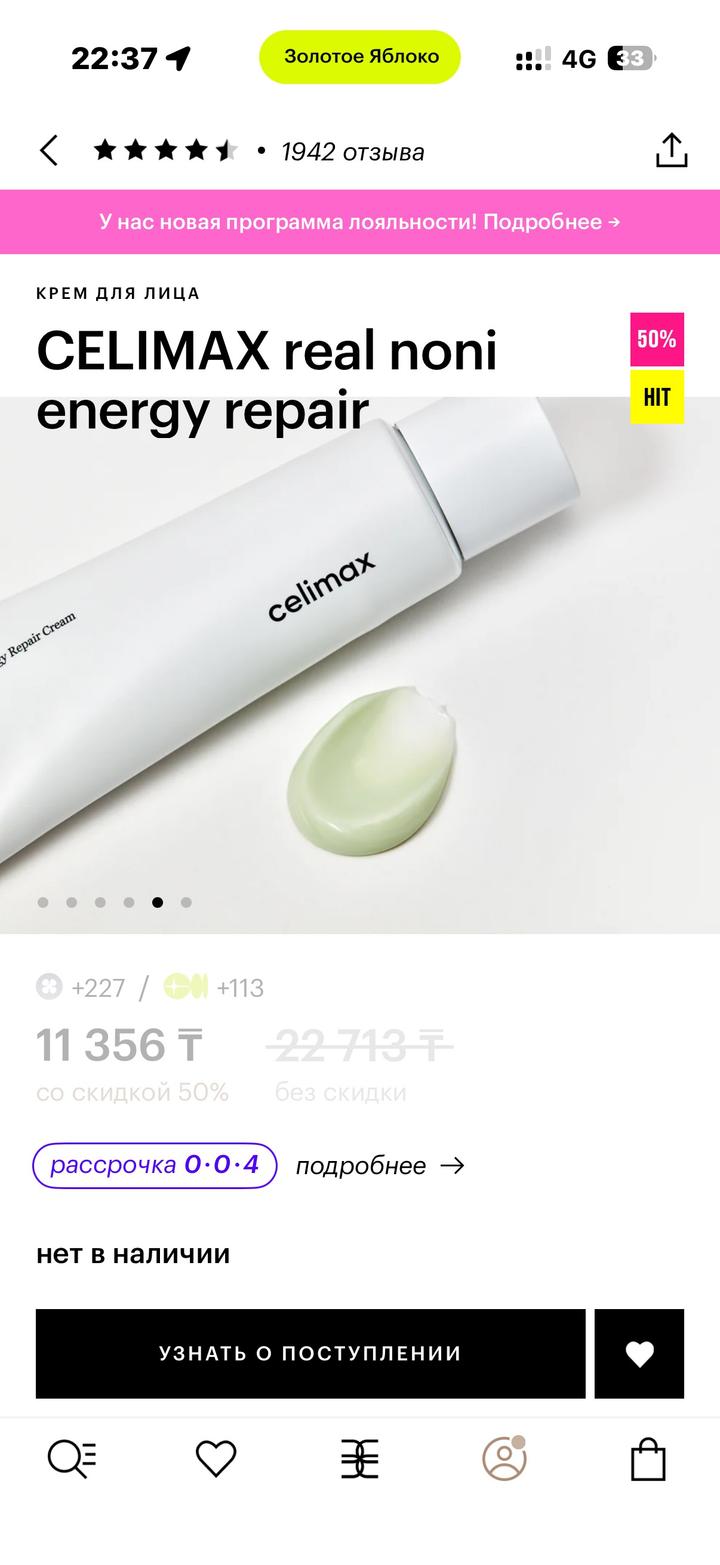Return to Золотое Яблоко app pill
The height and width of the screenshot is (1565, 720).
[x=360, y=57]
